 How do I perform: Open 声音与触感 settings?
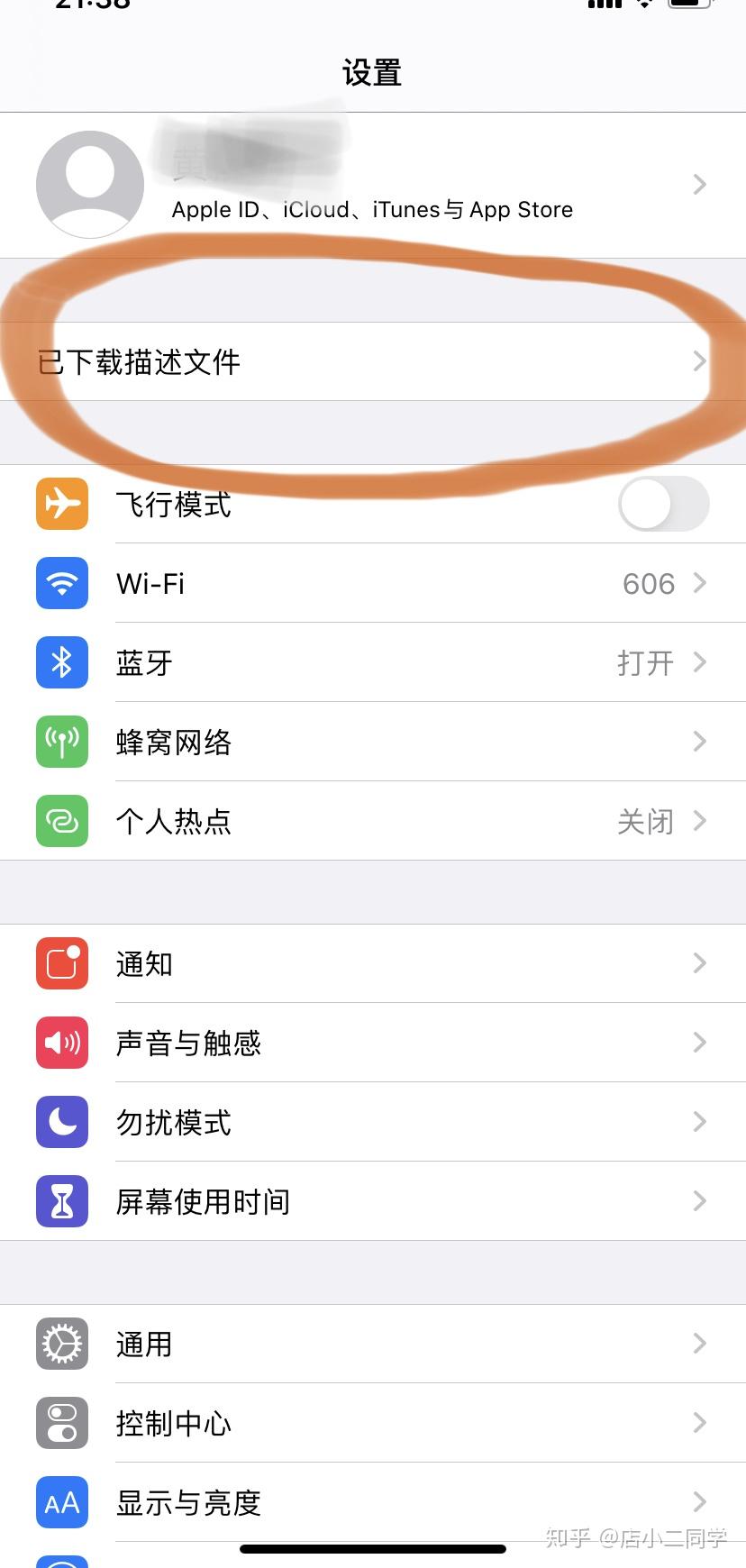click(x=373, y=1043)
